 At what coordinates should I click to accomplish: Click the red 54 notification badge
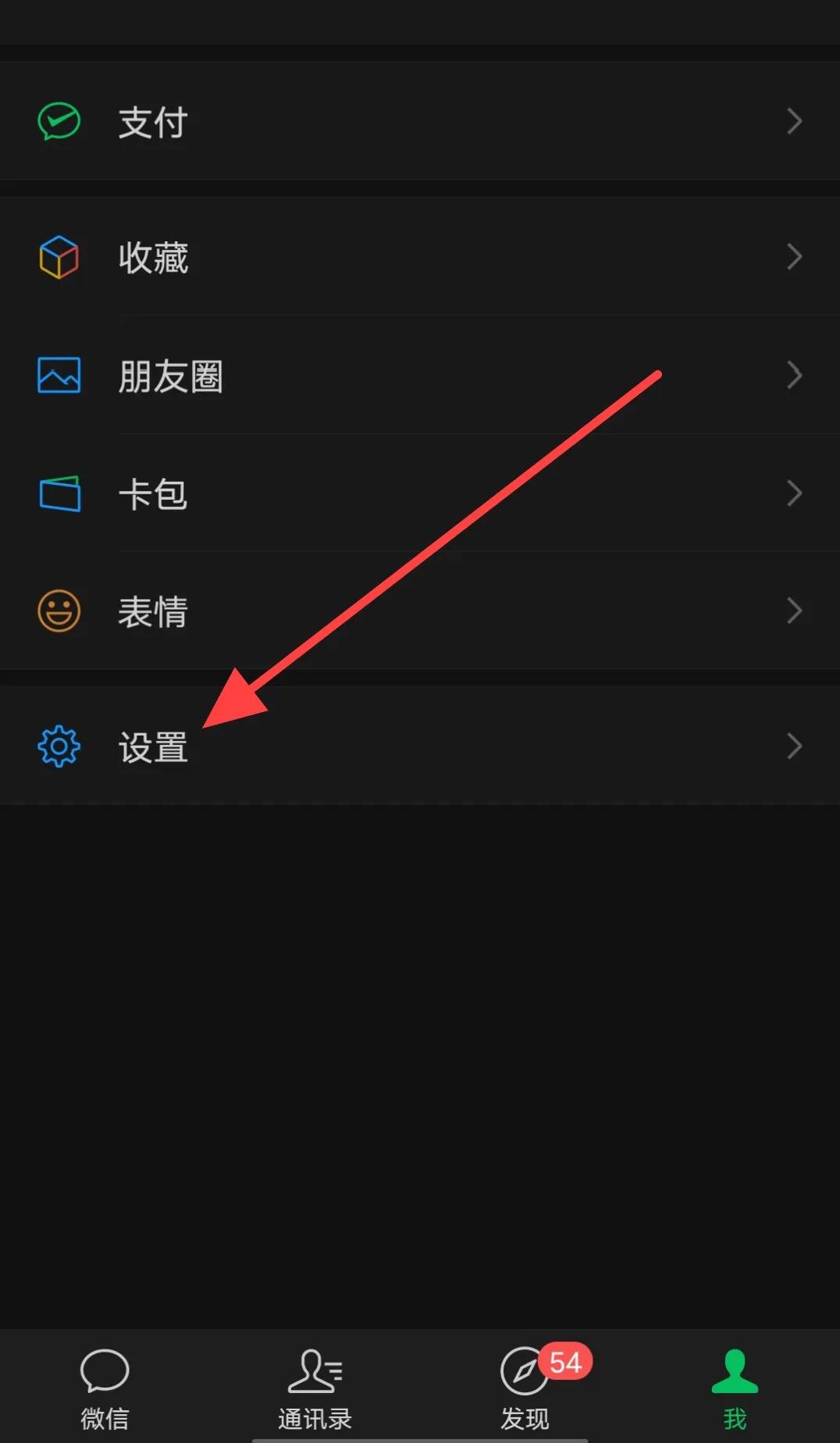point(564,1361)
